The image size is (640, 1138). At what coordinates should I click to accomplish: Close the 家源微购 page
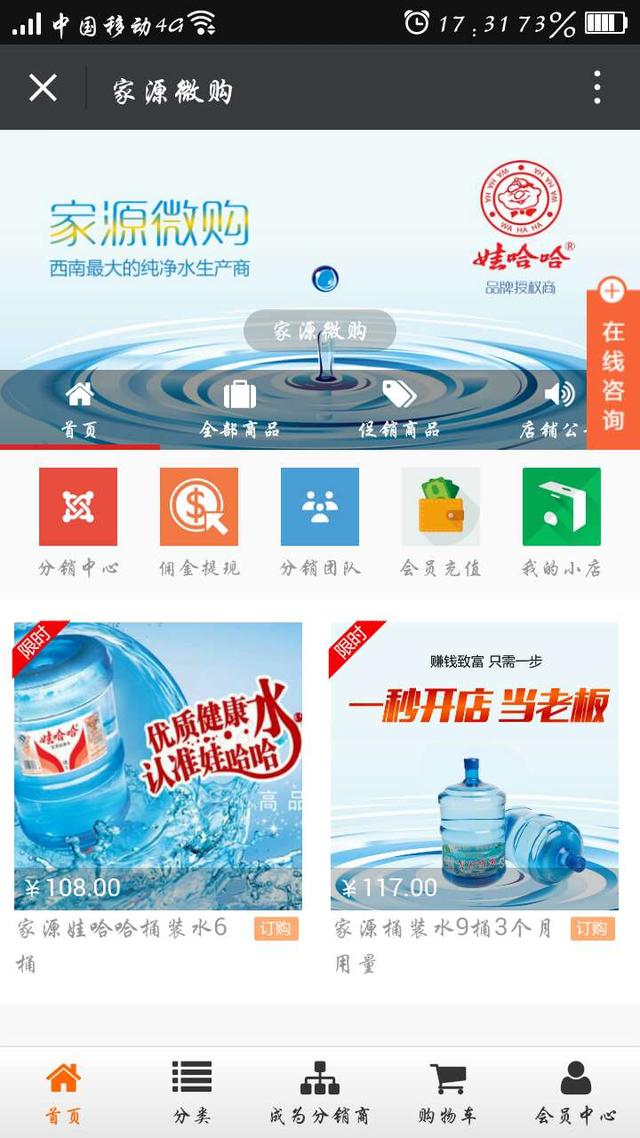point(43,88)
